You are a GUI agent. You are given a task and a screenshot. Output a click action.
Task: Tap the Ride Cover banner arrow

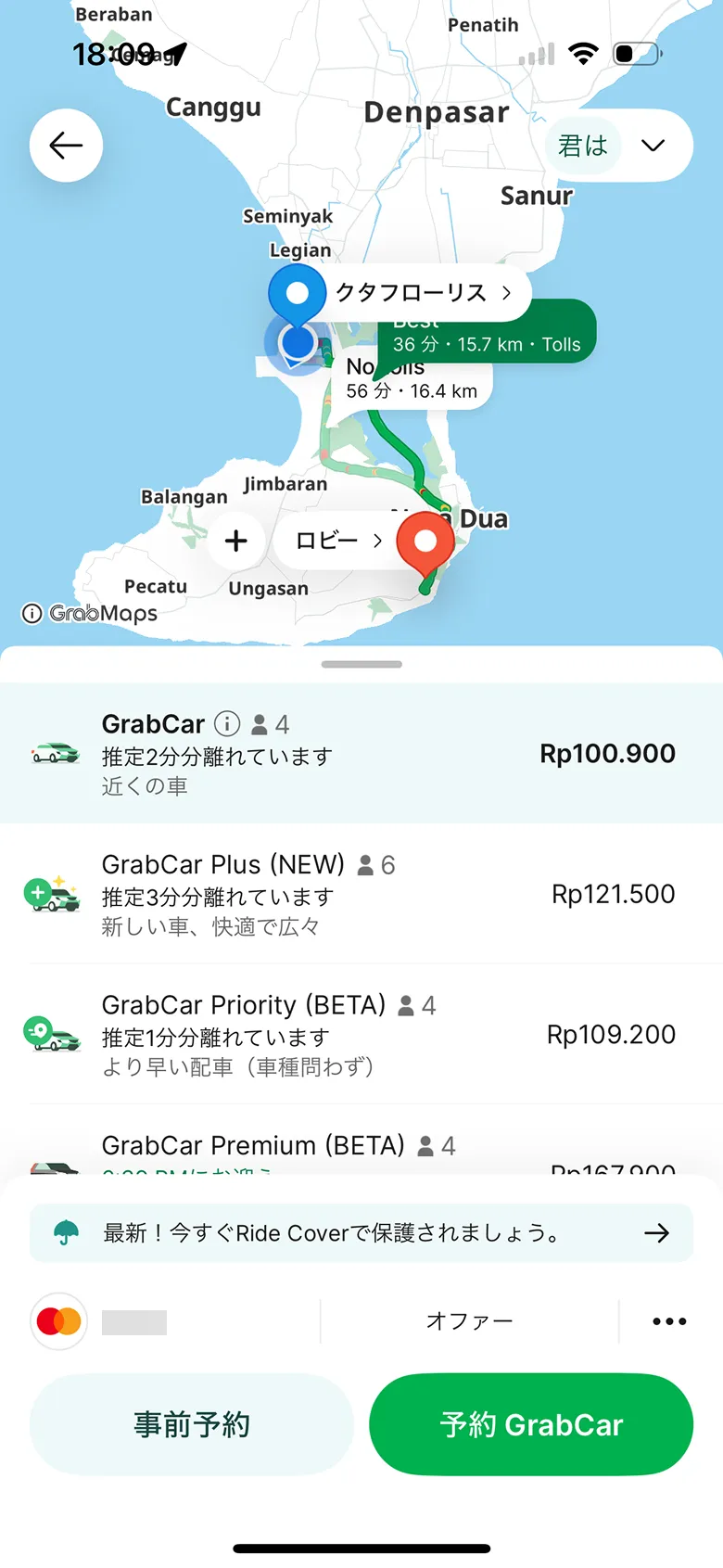coord(656,1232)
